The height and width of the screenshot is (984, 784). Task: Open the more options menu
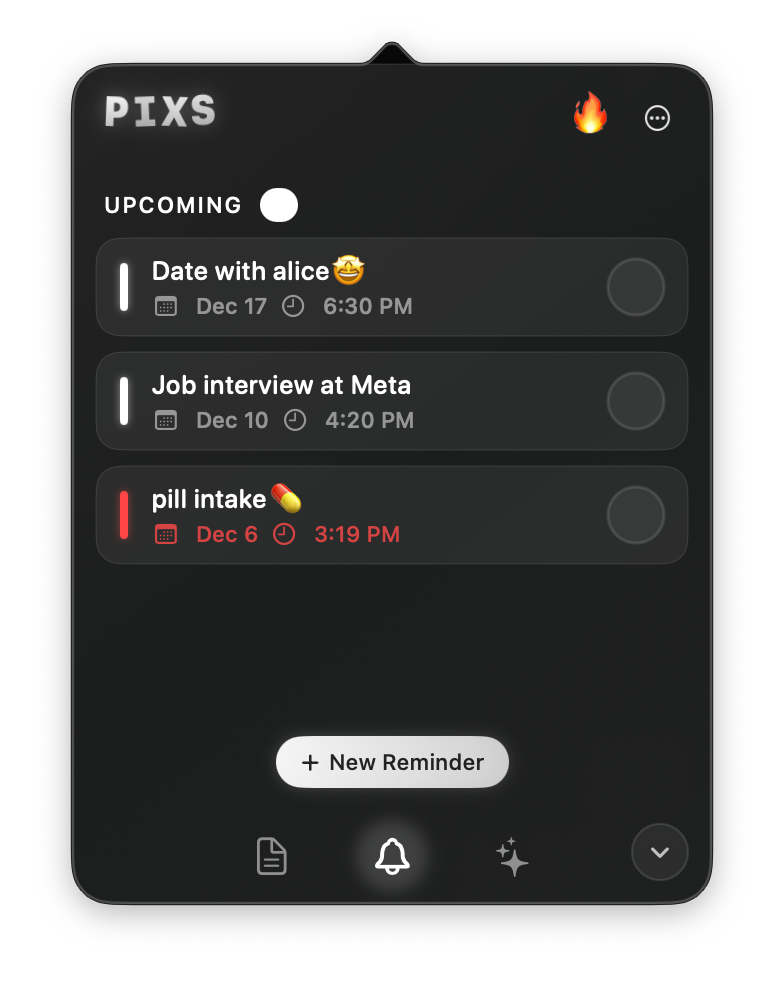tap(657, 118)
